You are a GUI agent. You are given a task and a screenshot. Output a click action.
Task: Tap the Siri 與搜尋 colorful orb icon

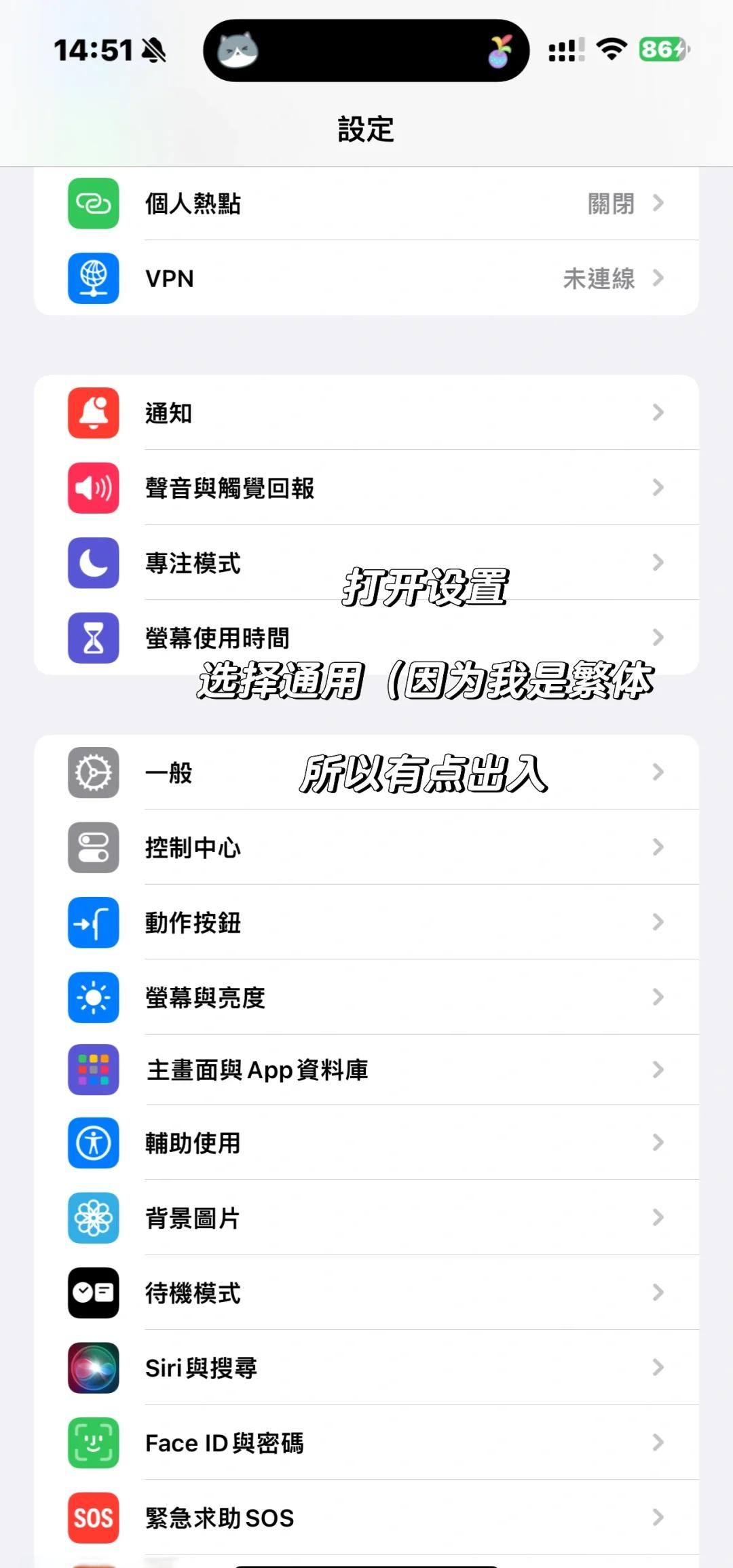pos(93,1366)
